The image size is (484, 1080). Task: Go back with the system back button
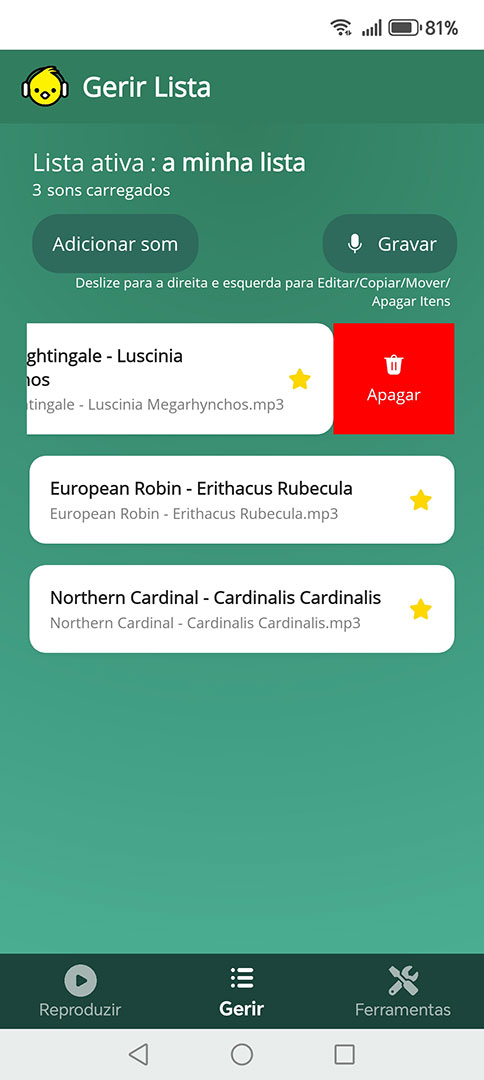click(x=138, y=1054)
